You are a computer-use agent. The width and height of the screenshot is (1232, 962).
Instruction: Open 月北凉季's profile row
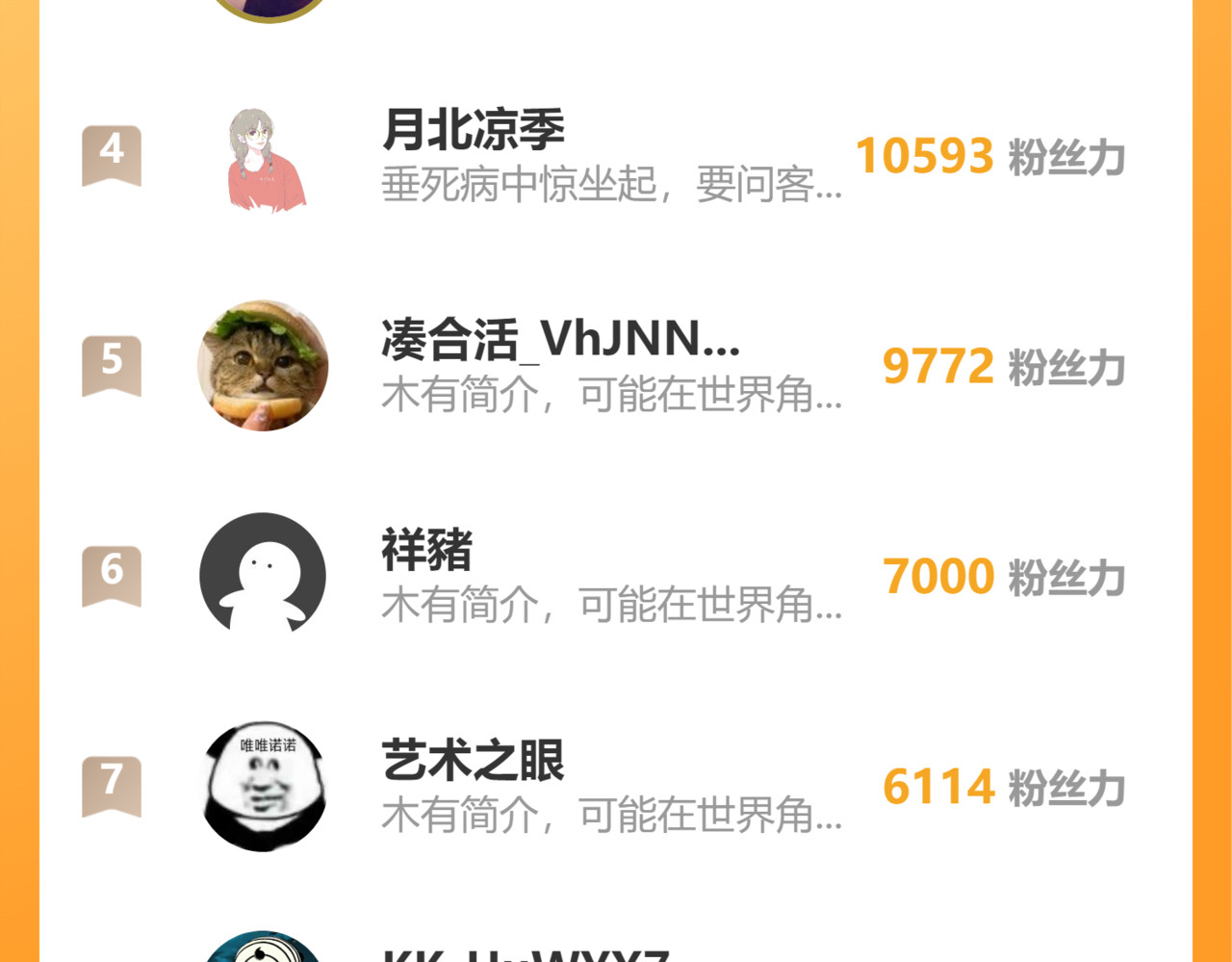click(474, 131)
